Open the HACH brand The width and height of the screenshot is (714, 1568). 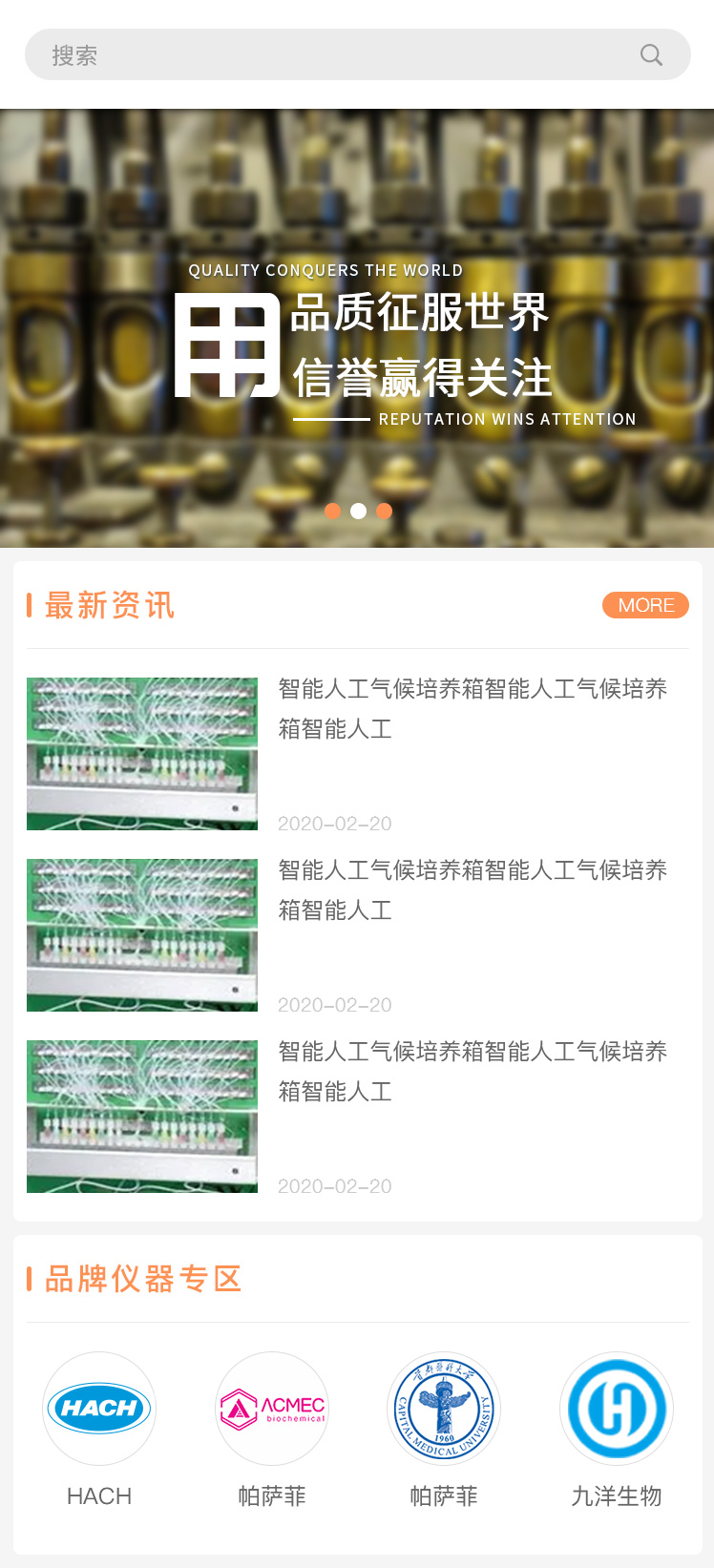coord(99,1409)
